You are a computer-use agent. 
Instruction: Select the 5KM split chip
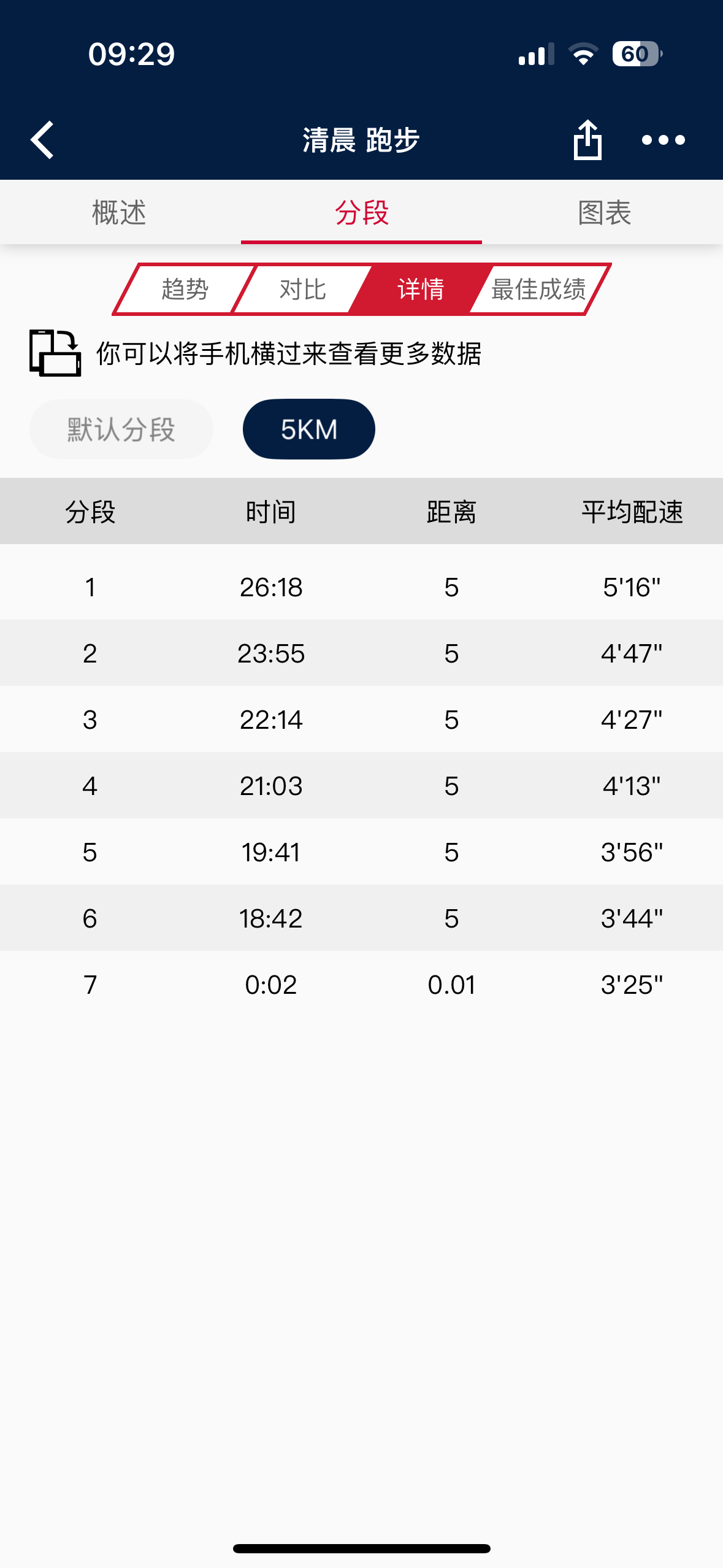[x=309, y=429]
